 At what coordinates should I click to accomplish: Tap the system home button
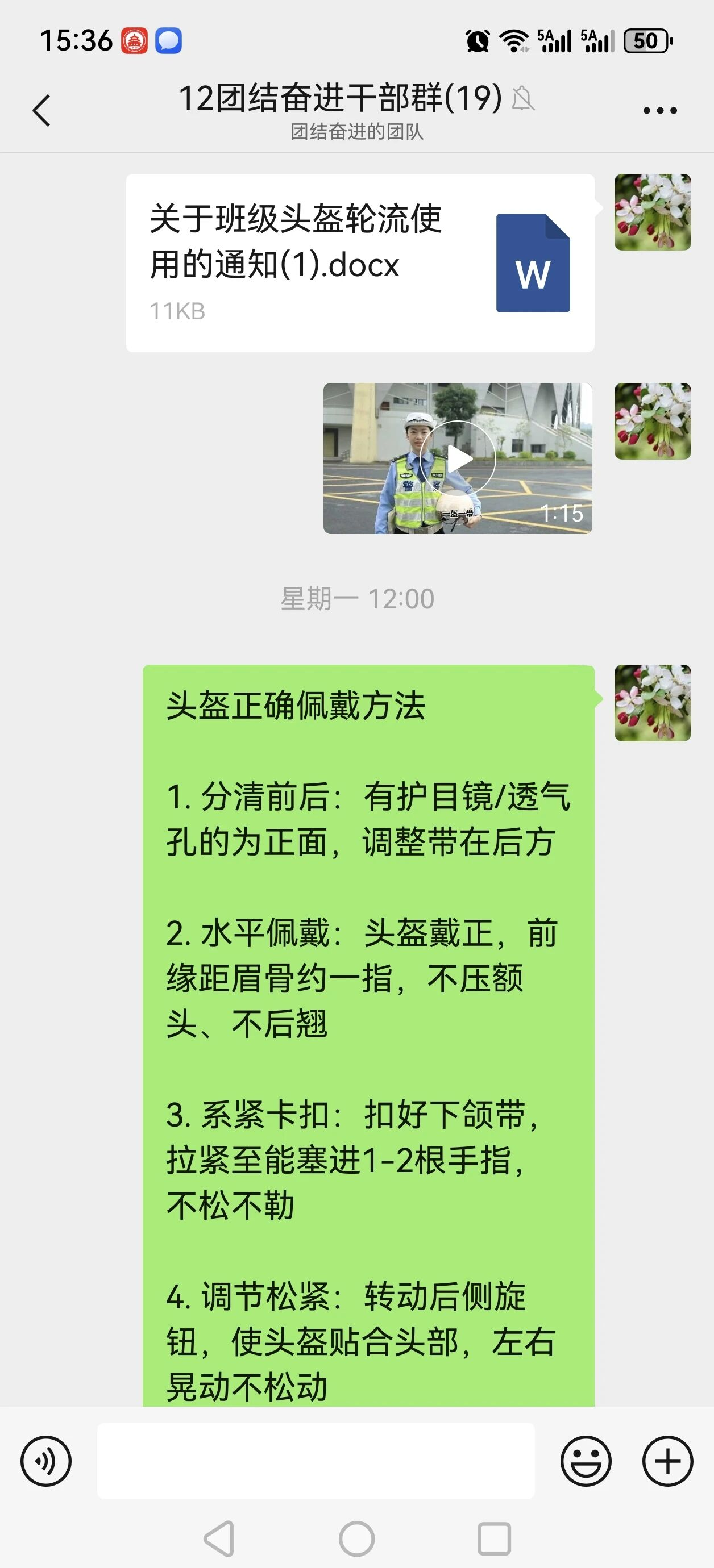356,1539
